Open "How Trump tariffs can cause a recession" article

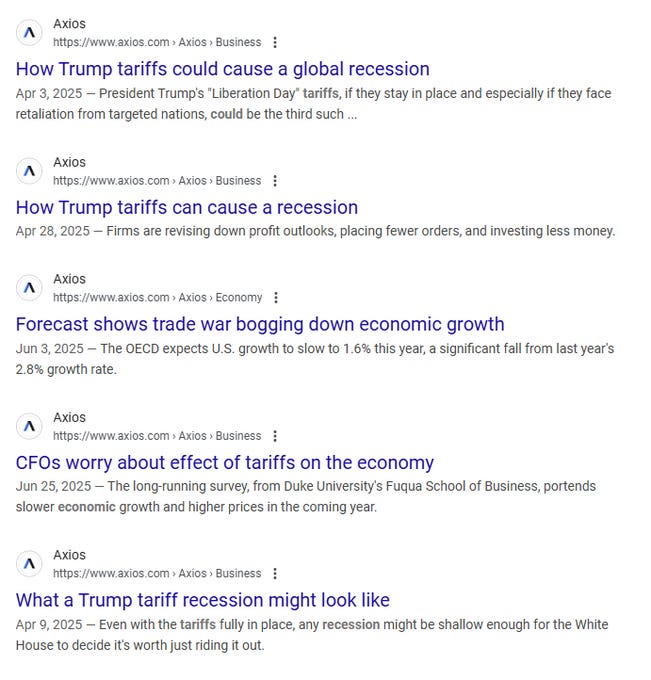(186, 207)
